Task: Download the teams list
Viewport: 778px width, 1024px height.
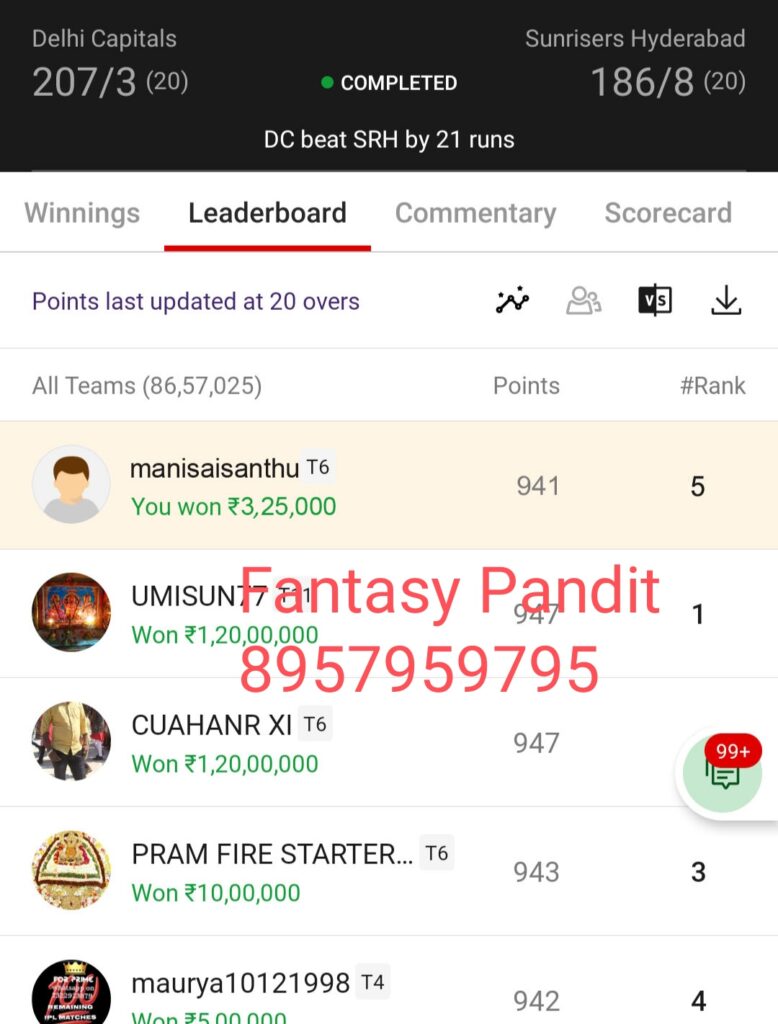Action: [x=726, y=301]
